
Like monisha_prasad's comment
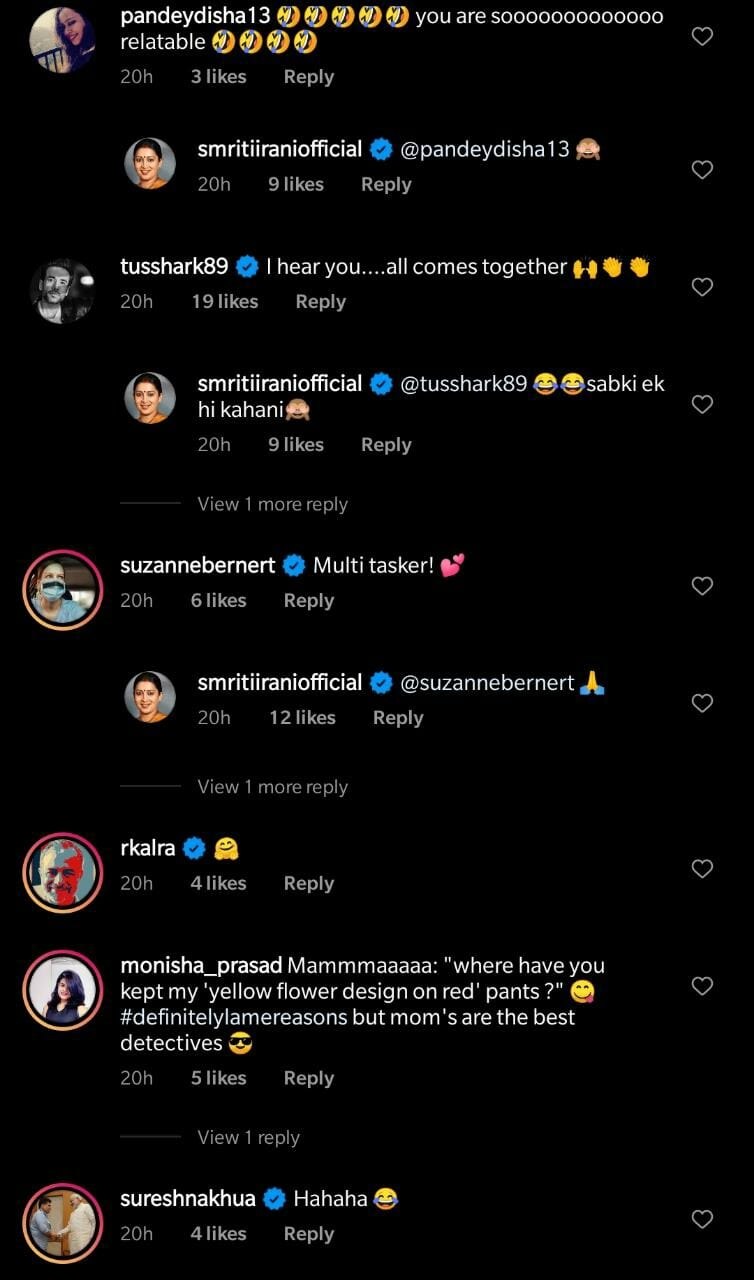pyautogui.click(x=703, y=986)
